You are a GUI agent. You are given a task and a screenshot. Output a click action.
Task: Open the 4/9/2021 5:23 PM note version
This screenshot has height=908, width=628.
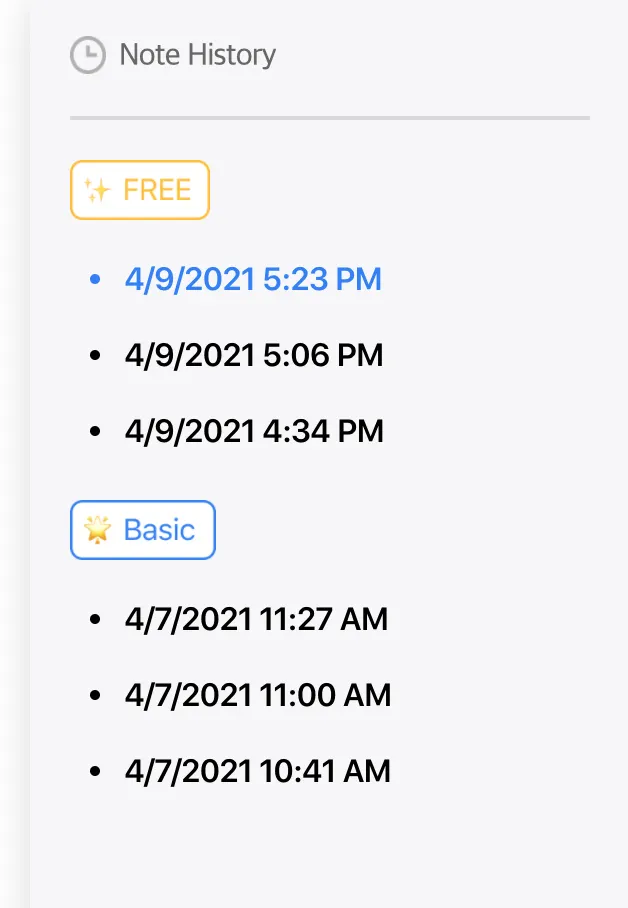(x=253, y=279)
